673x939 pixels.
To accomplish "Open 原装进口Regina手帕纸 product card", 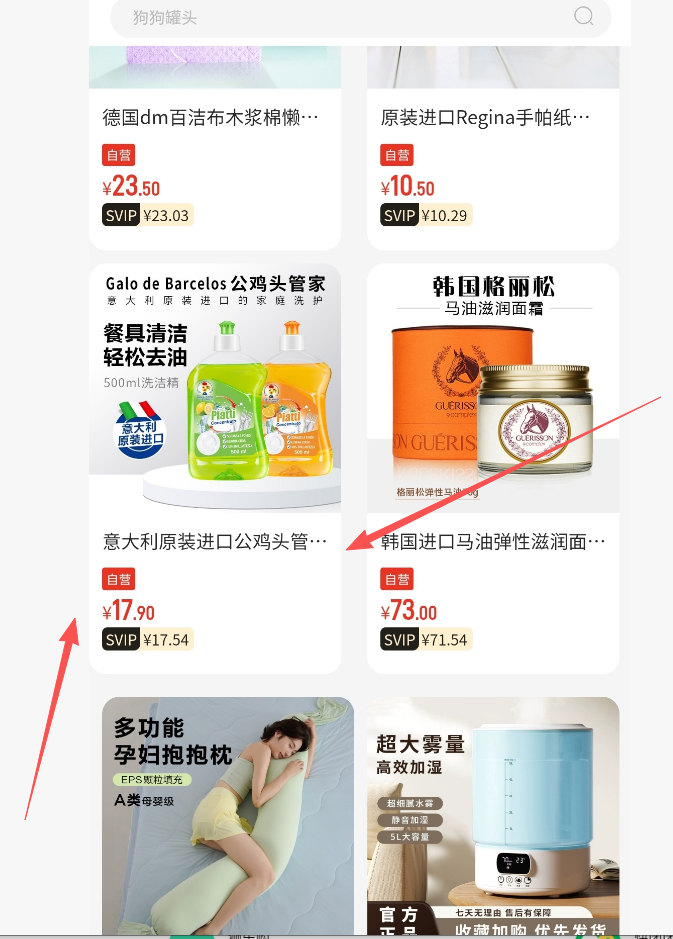I will (x=492, y=118).
